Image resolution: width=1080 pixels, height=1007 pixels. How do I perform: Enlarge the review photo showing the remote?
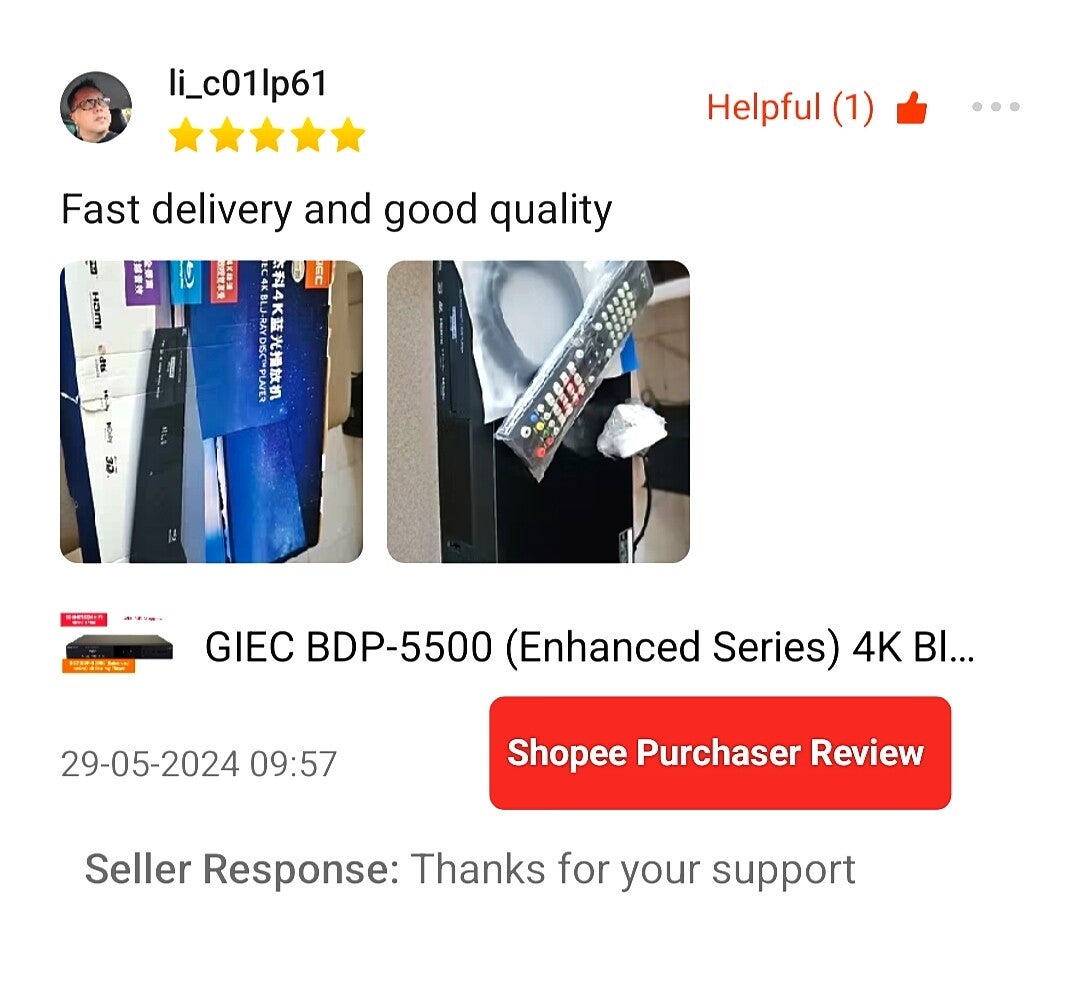538,411
